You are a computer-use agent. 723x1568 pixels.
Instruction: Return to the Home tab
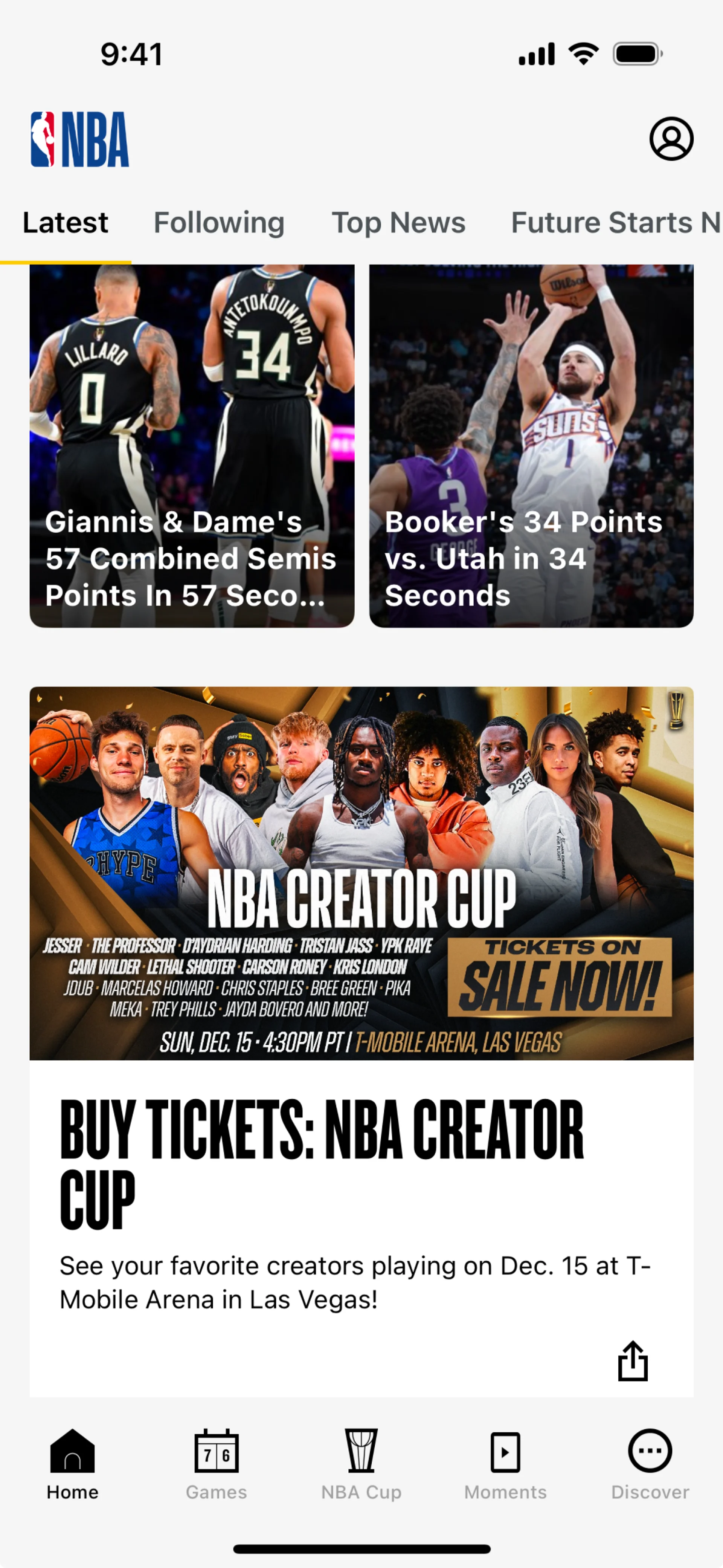click(72, 1464)
